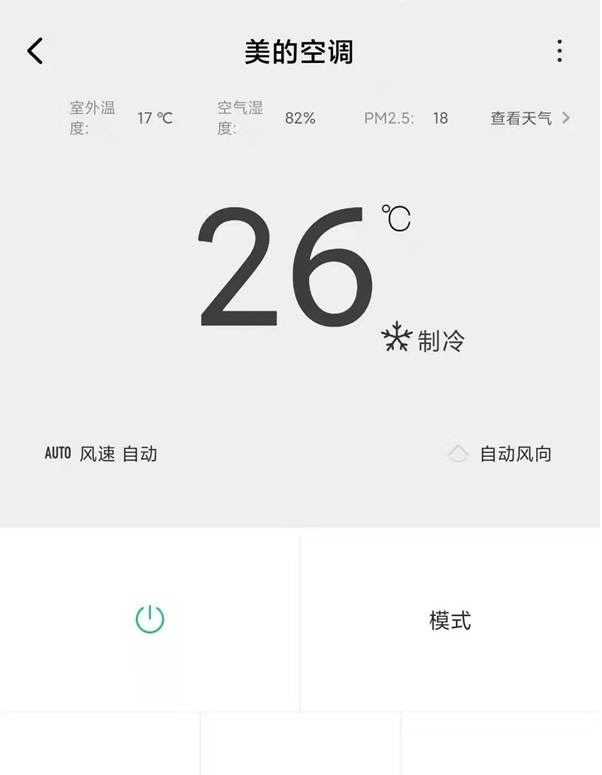Go back using the top-left arrow
The height and width of the screenshot is (775, 602).
35,51
